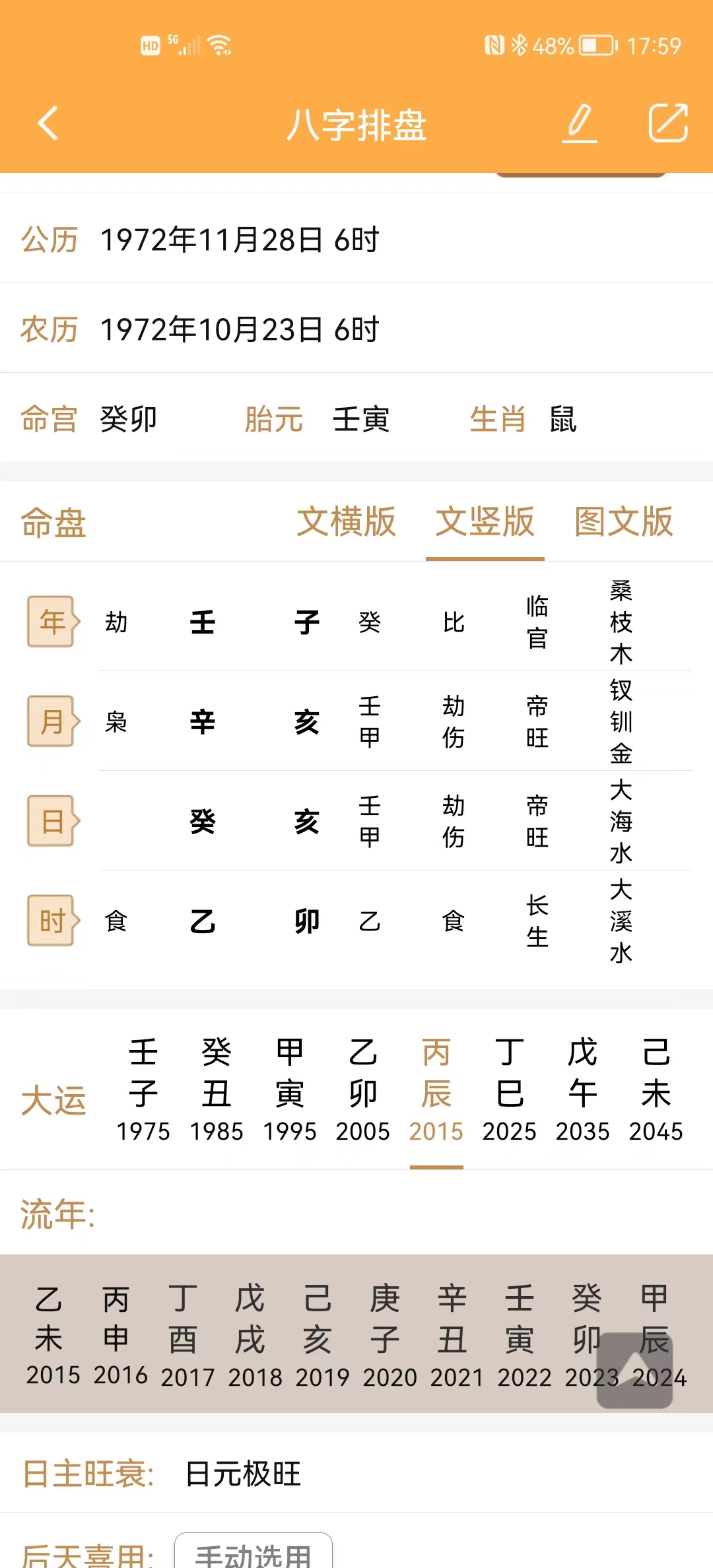This screenshot has width=713, height=1568.
Task: Switch to the 图文版 tab
Action: 623,522
